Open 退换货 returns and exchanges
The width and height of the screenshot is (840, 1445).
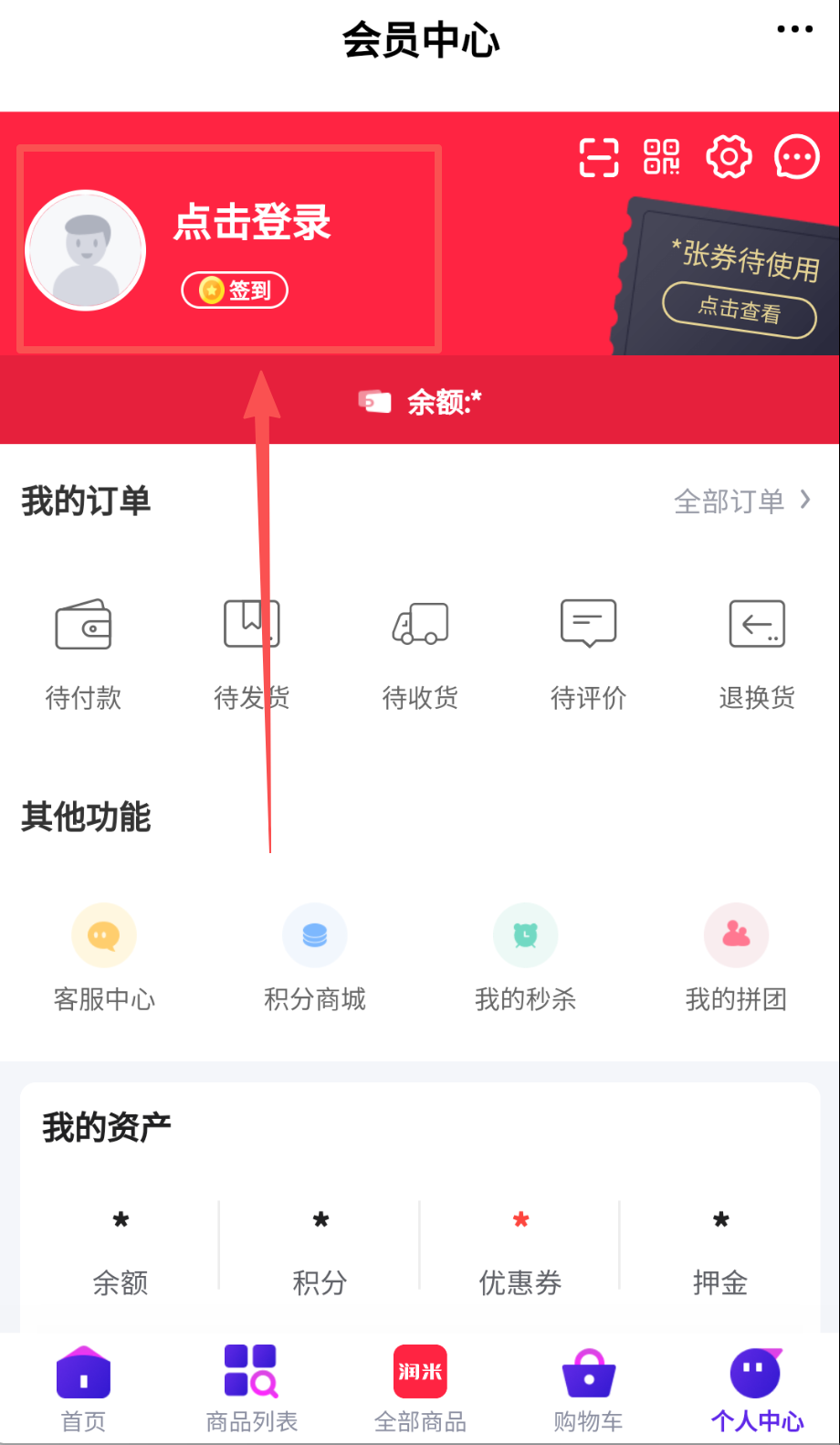coord(757,653)
